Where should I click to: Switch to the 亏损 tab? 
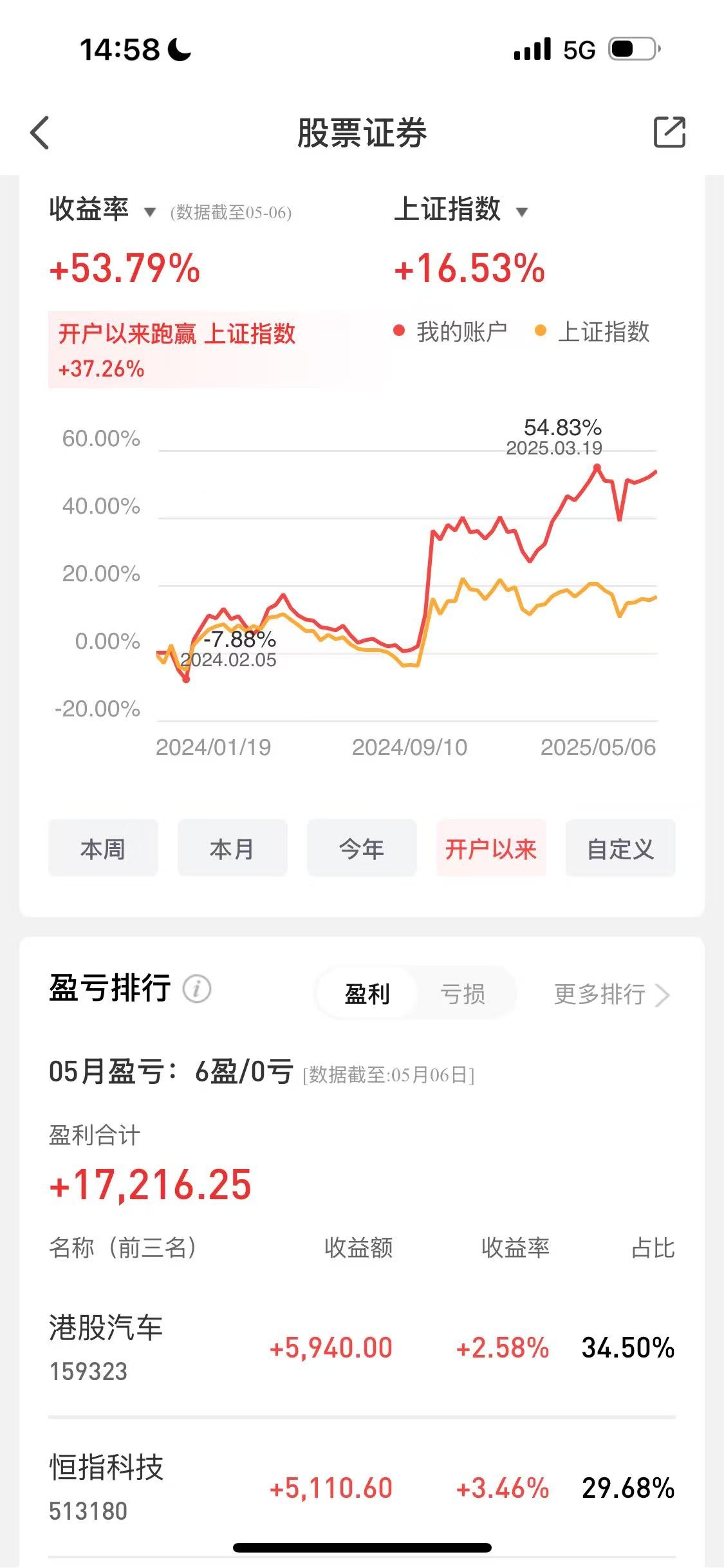463,993
